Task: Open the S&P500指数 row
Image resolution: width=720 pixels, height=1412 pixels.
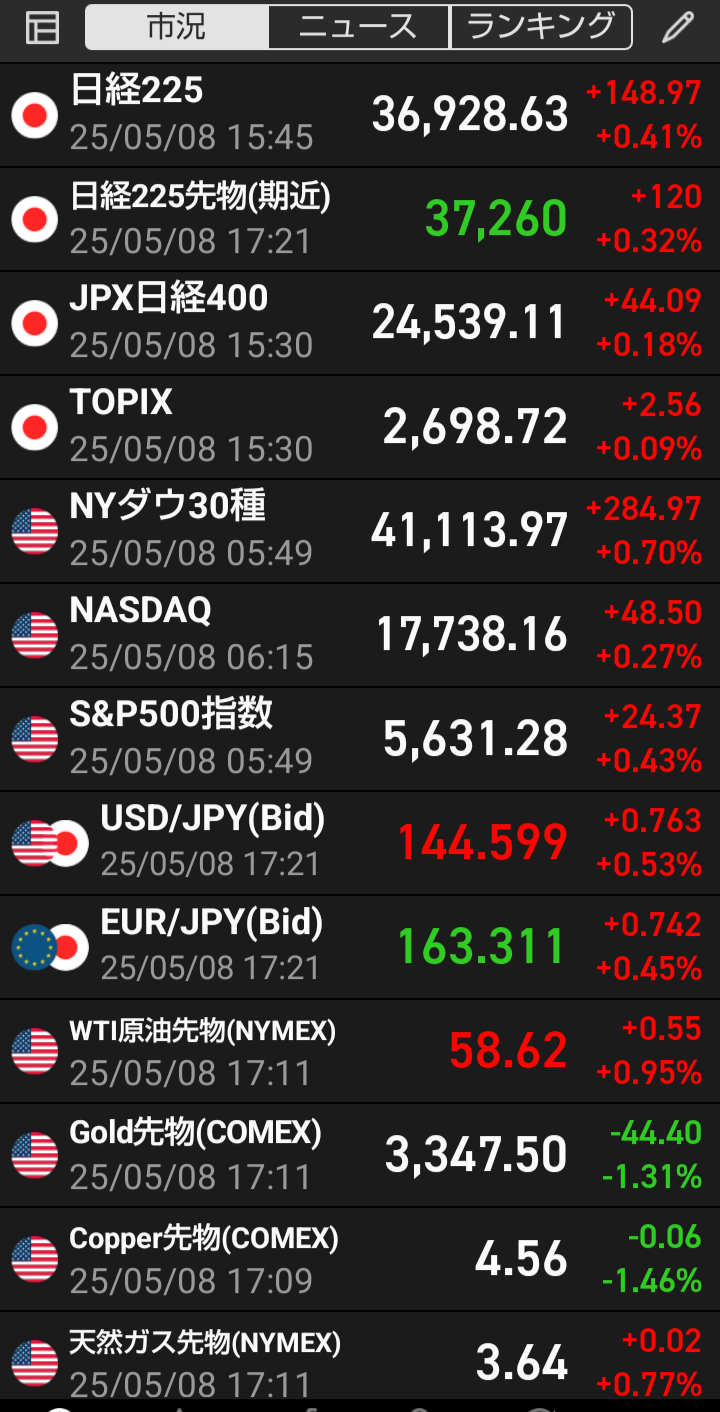Action: (x=360, y=739)
